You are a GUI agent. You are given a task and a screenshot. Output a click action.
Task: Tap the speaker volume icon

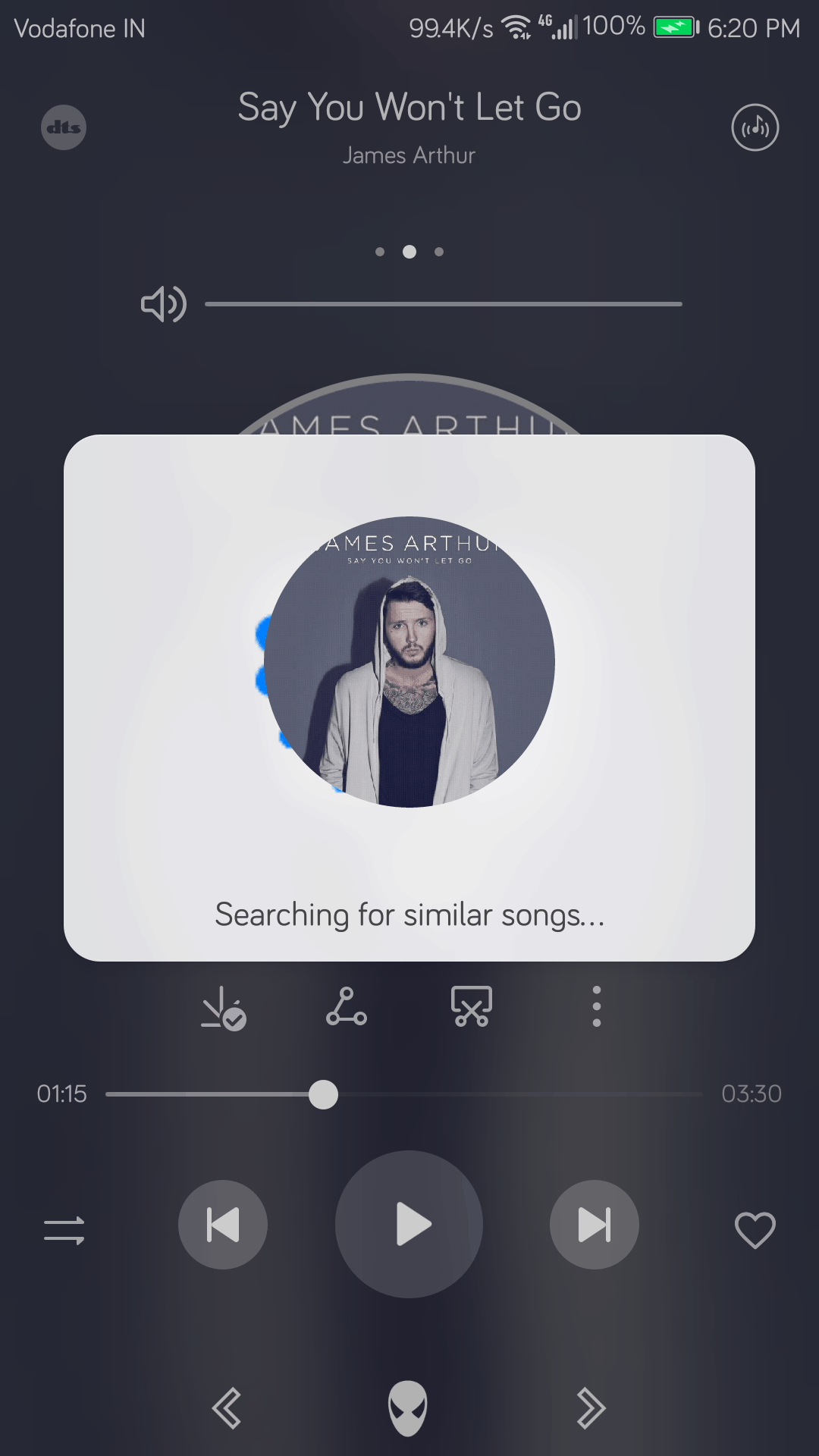point(163,304)
